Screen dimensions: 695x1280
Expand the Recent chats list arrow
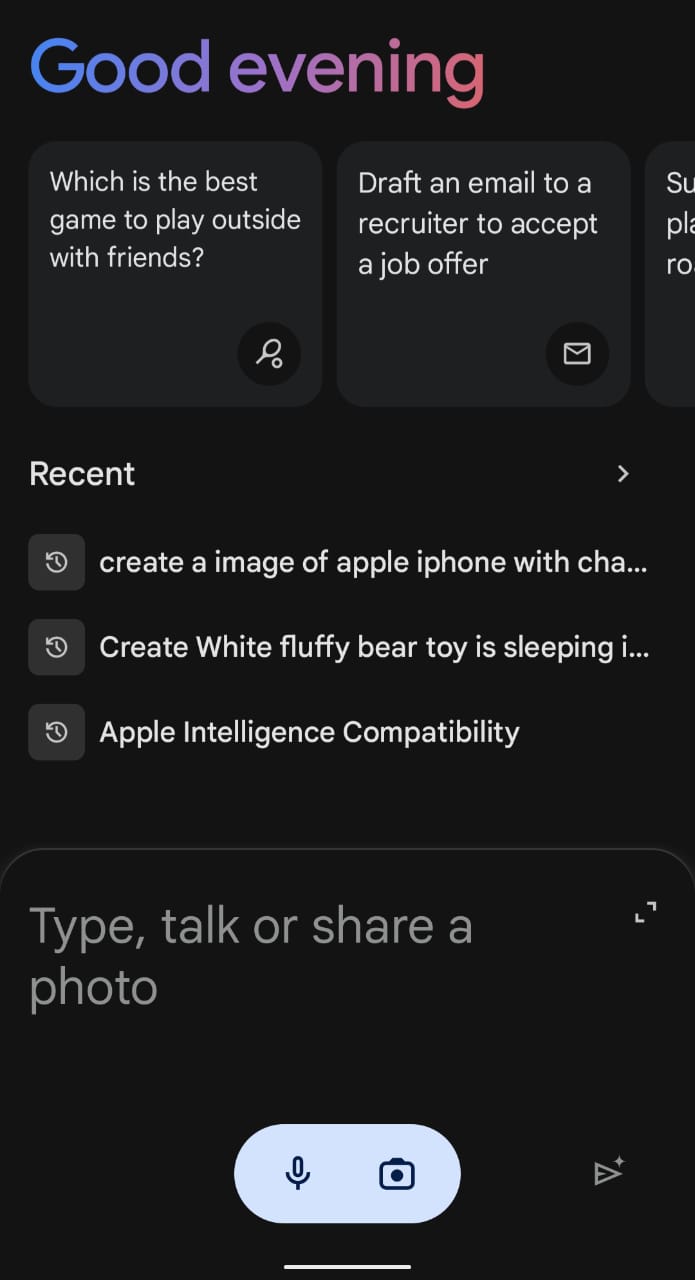click(623, 474)
